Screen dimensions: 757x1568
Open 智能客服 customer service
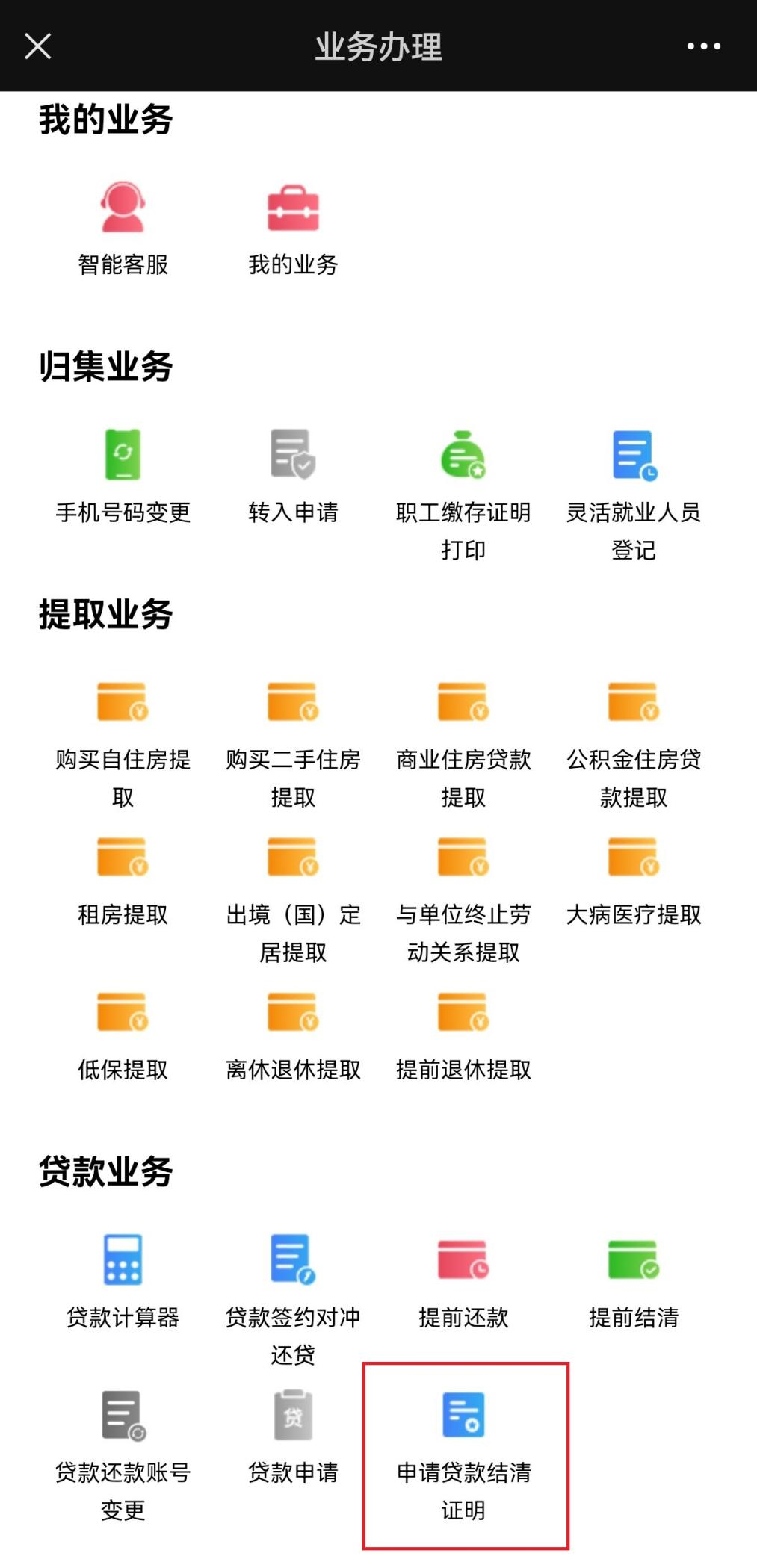[123, 228]
